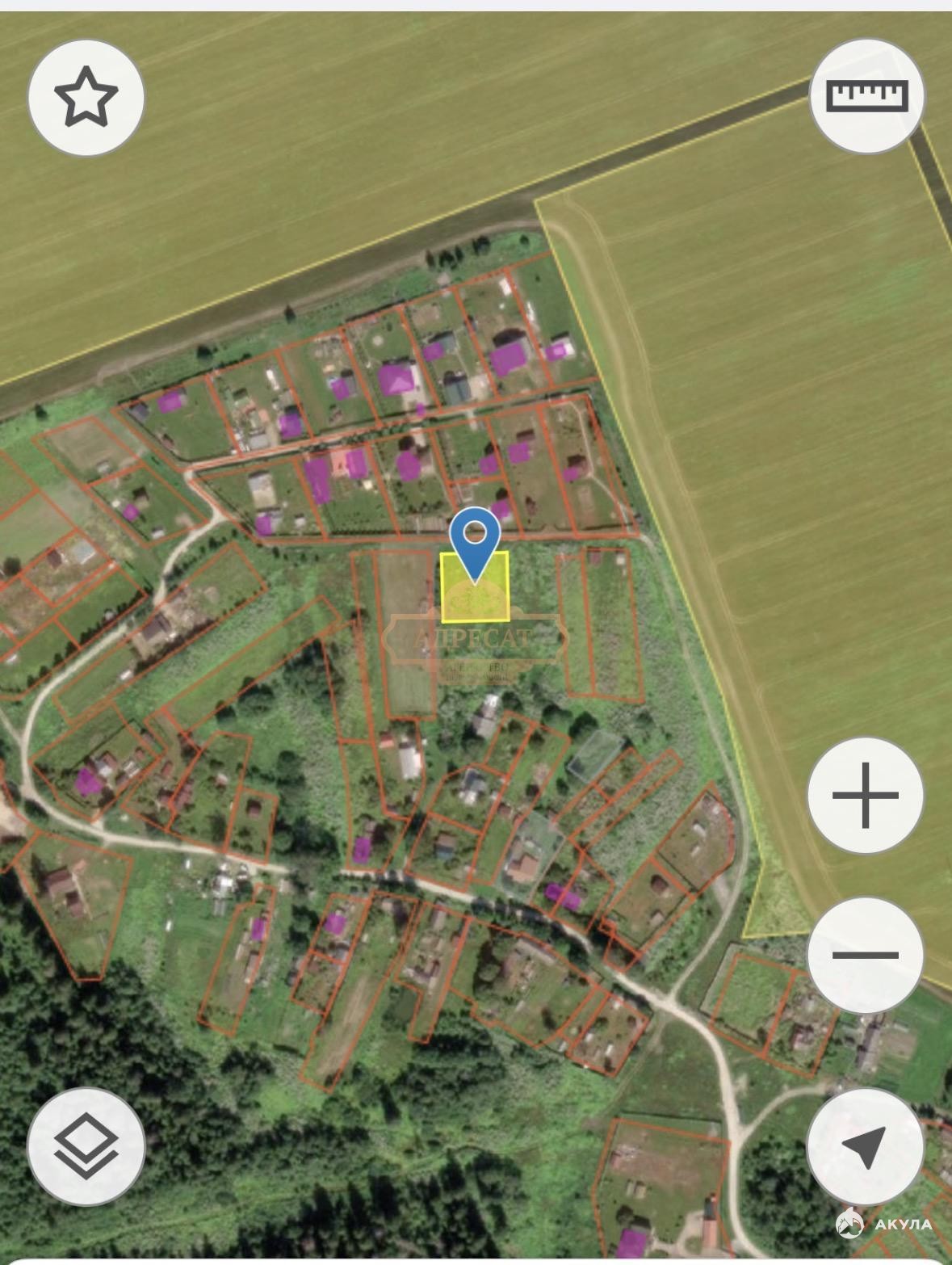Image resolution: width=952 pixels, height=1265 pixels.
Task: Add this plot to favorites with the star
Action: 86,97
